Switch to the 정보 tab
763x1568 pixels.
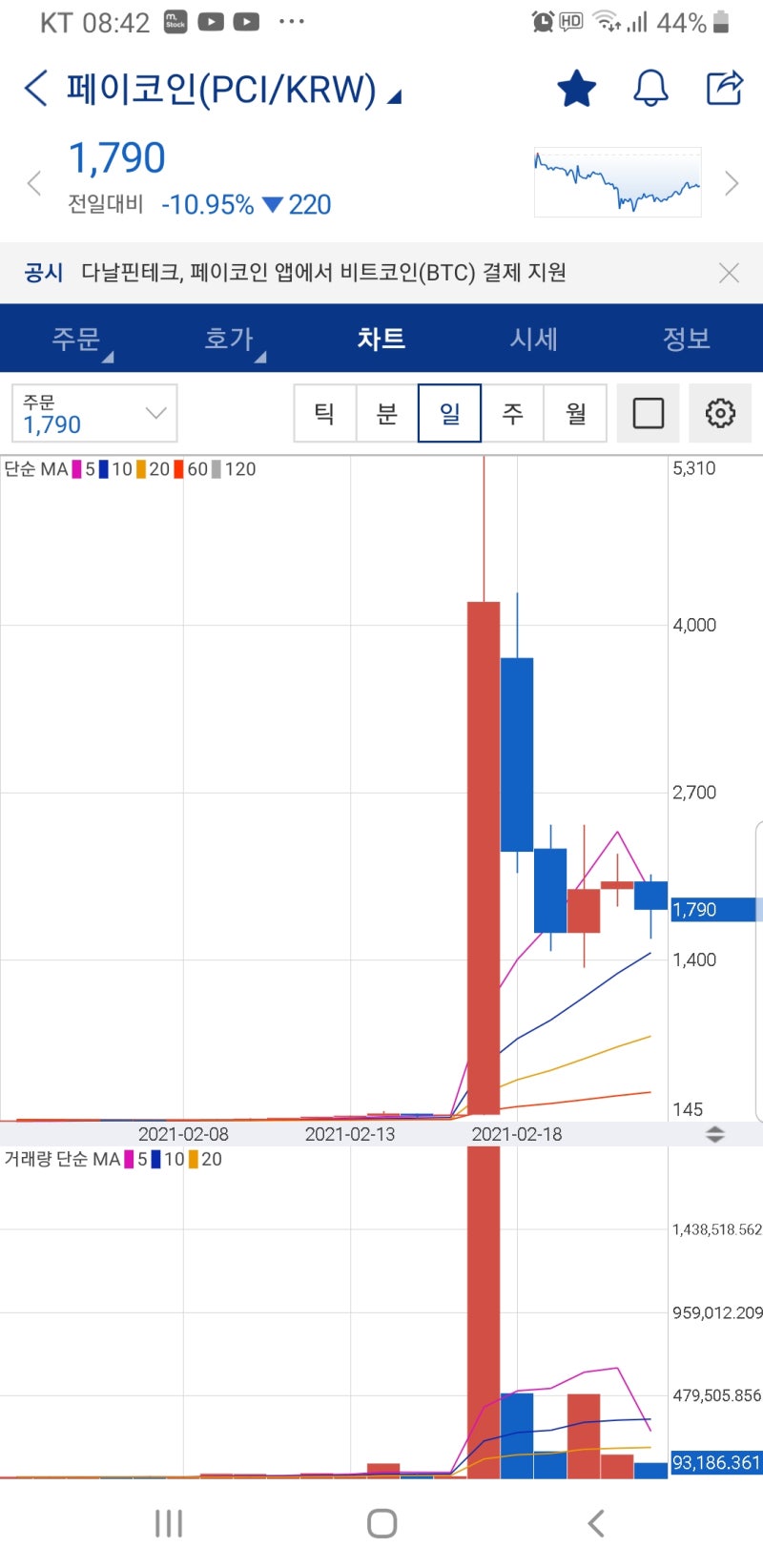click(x=686, y=339)
